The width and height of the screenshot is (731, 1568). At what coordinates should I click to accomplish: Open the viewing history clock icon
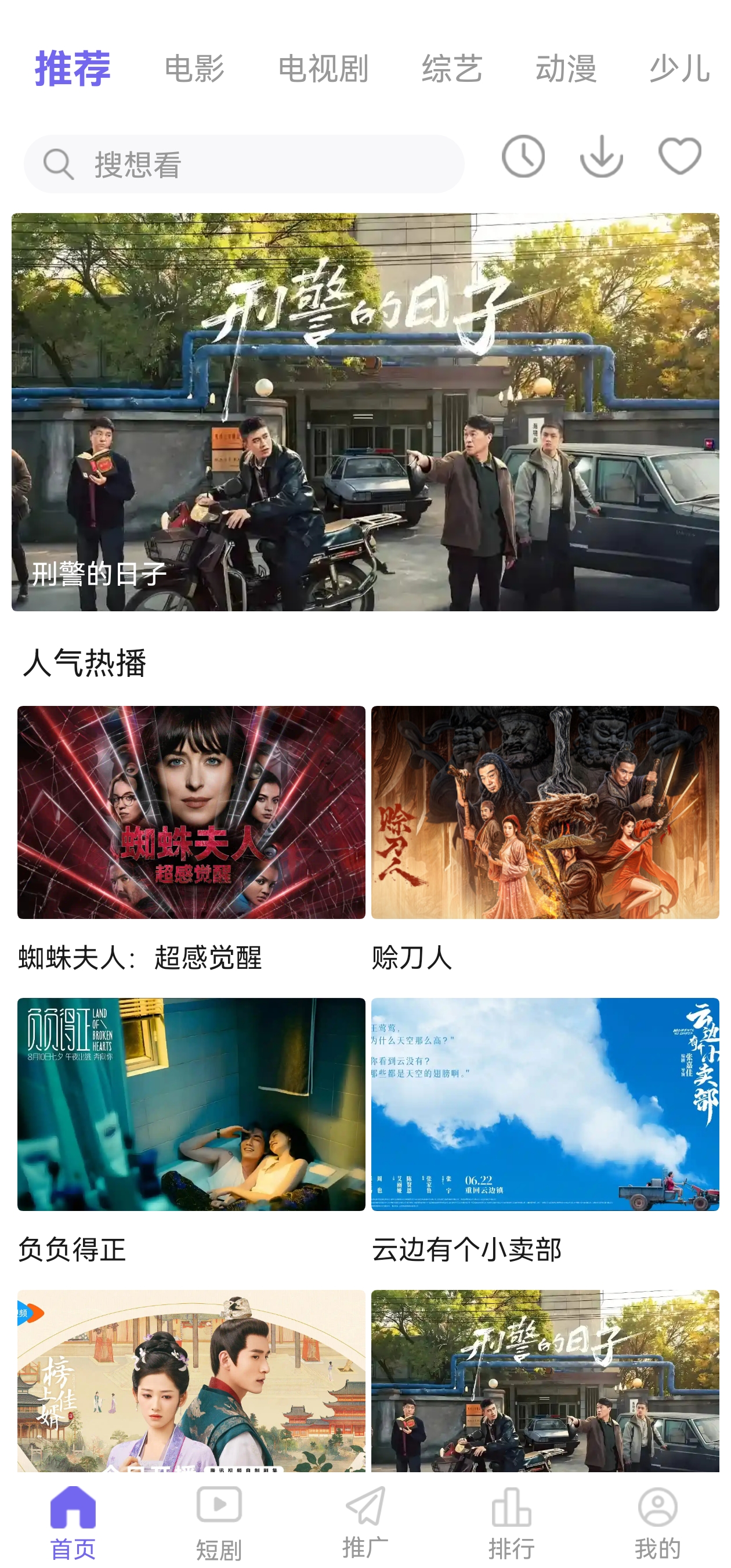523,157
